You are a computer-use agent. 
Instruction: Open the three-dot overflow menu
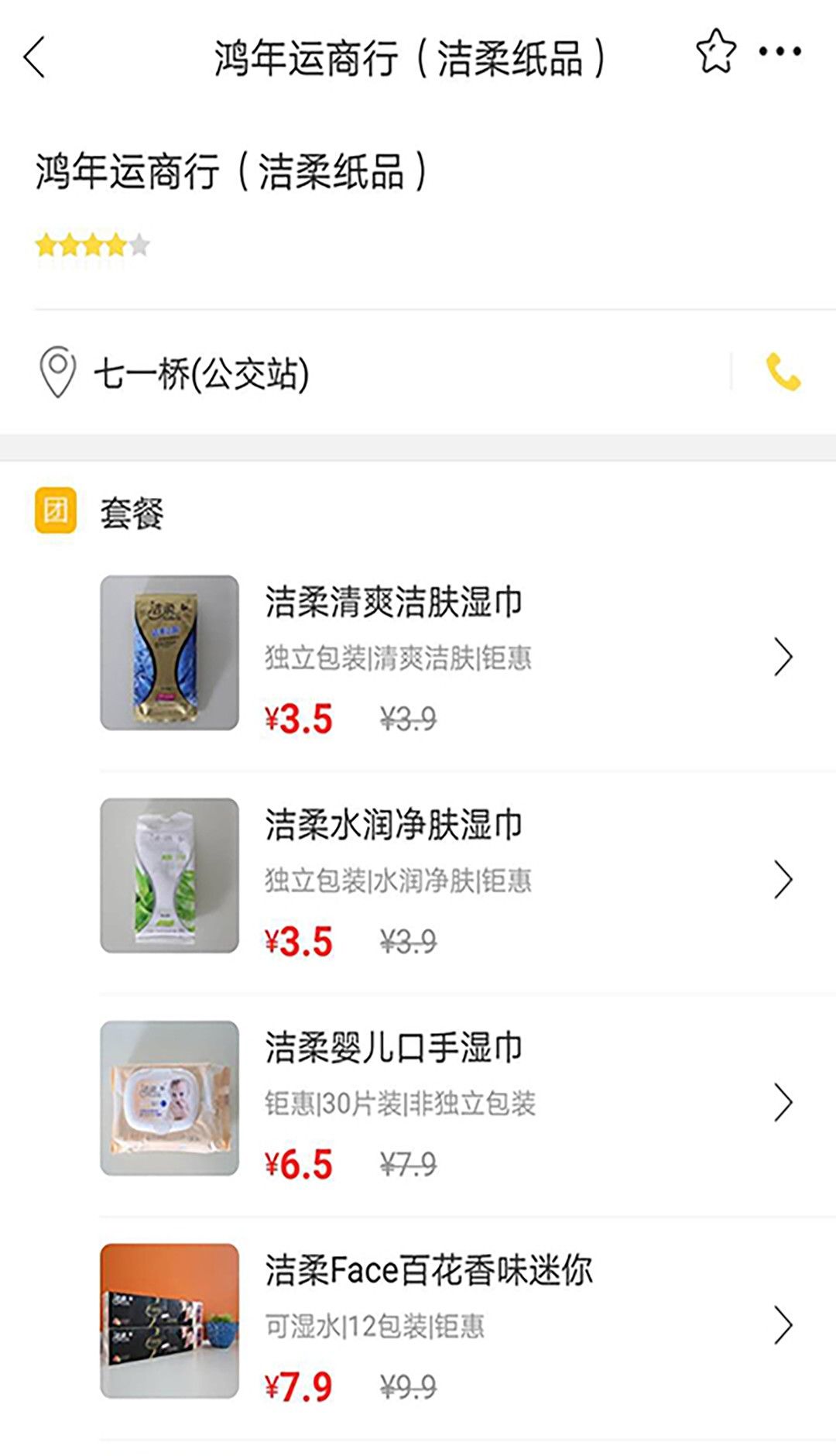pyautogui.click(x=779, y=53)
